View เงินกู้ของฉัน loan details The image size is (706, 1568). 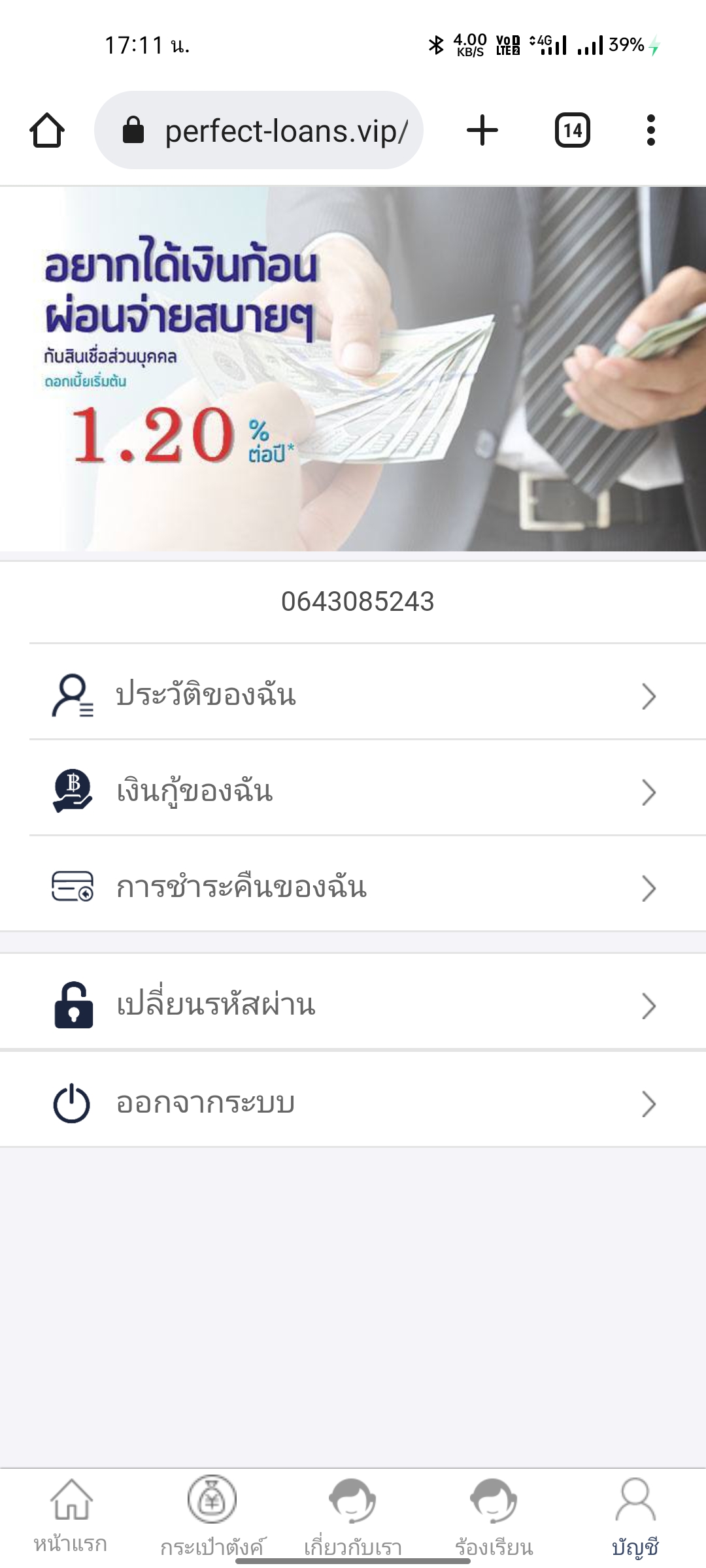click(x=353, y=791)
